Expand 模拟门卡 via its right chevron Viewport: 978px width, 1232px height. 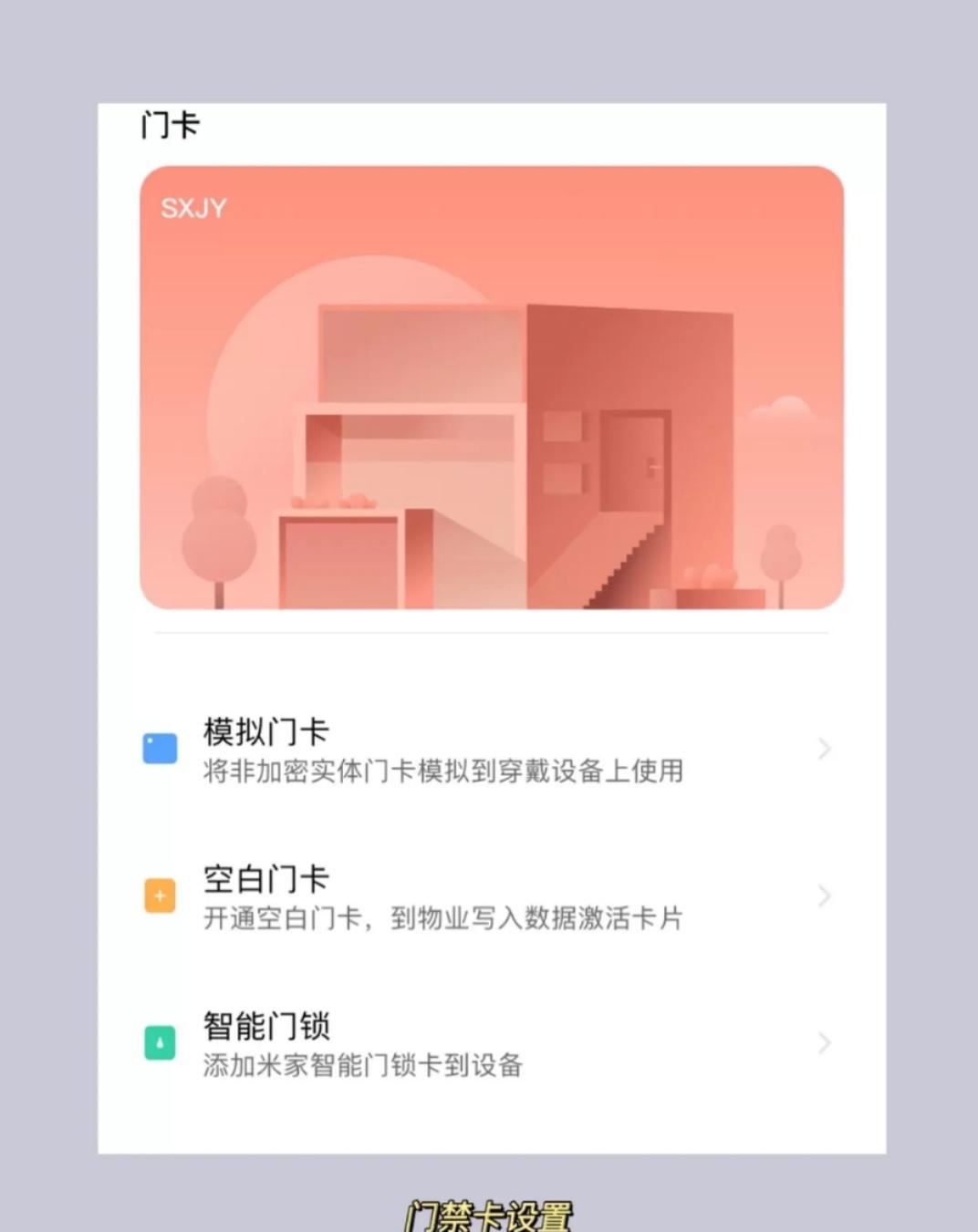[824, 748]
